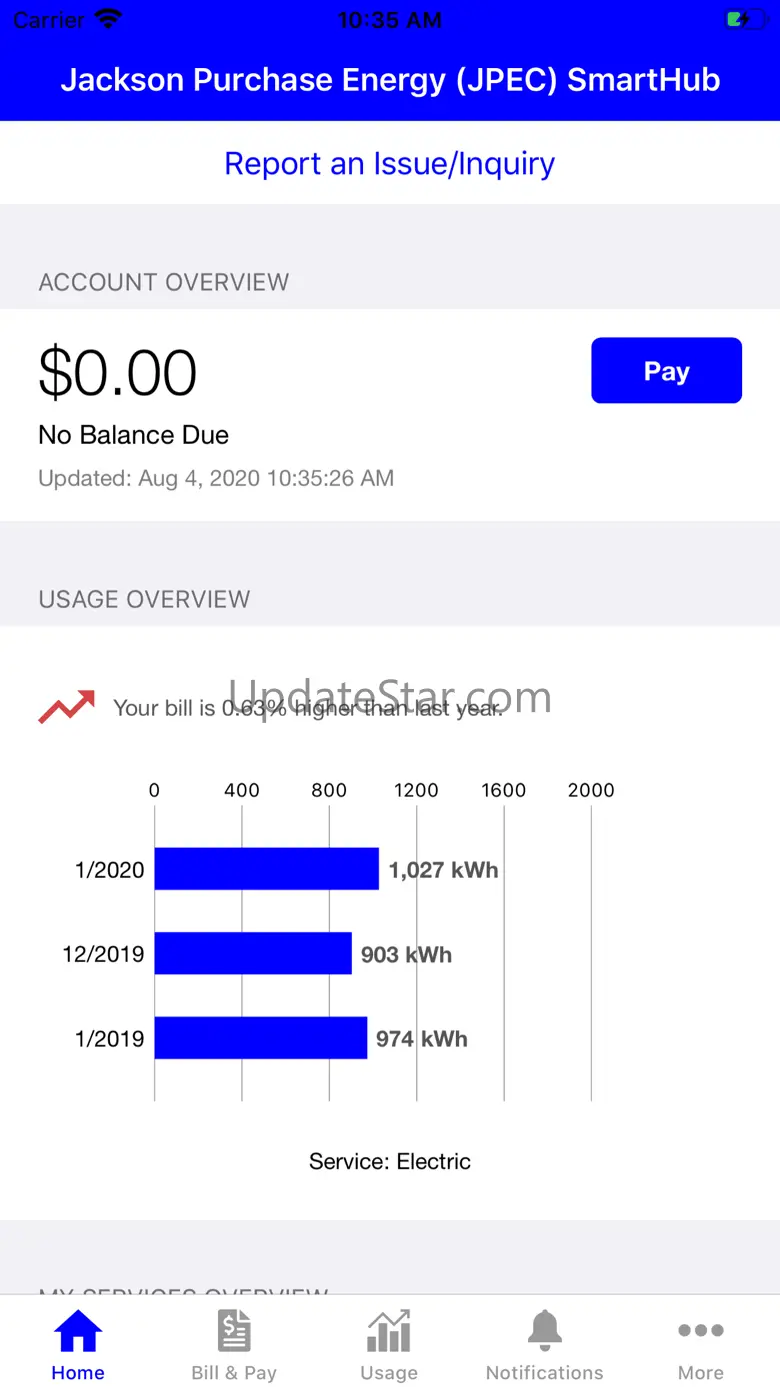Viewport: 780px width, 1387px height.
Task: Open the More tab
Action: pos(700,1343)
